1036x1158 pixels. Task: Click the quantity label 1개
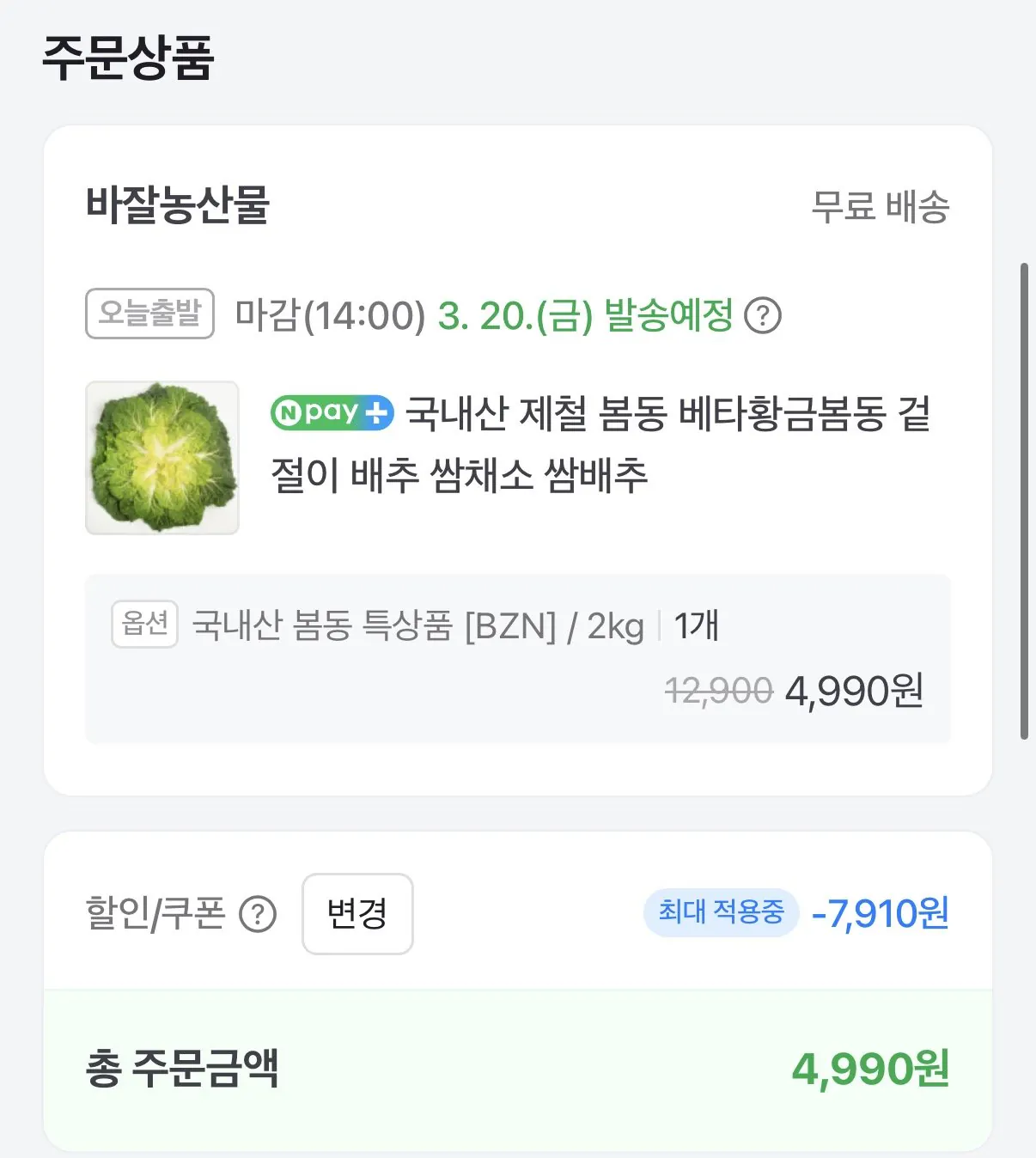[698, 625]
